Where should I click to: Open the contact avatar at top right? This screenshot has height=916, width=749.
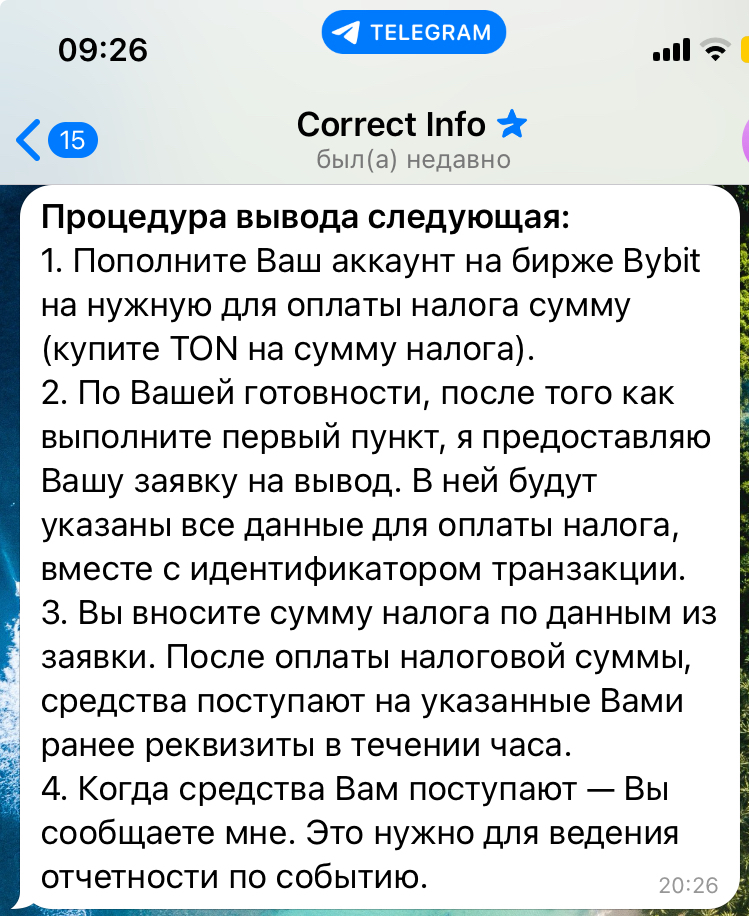pyautogui.click(x=745, y=140)
